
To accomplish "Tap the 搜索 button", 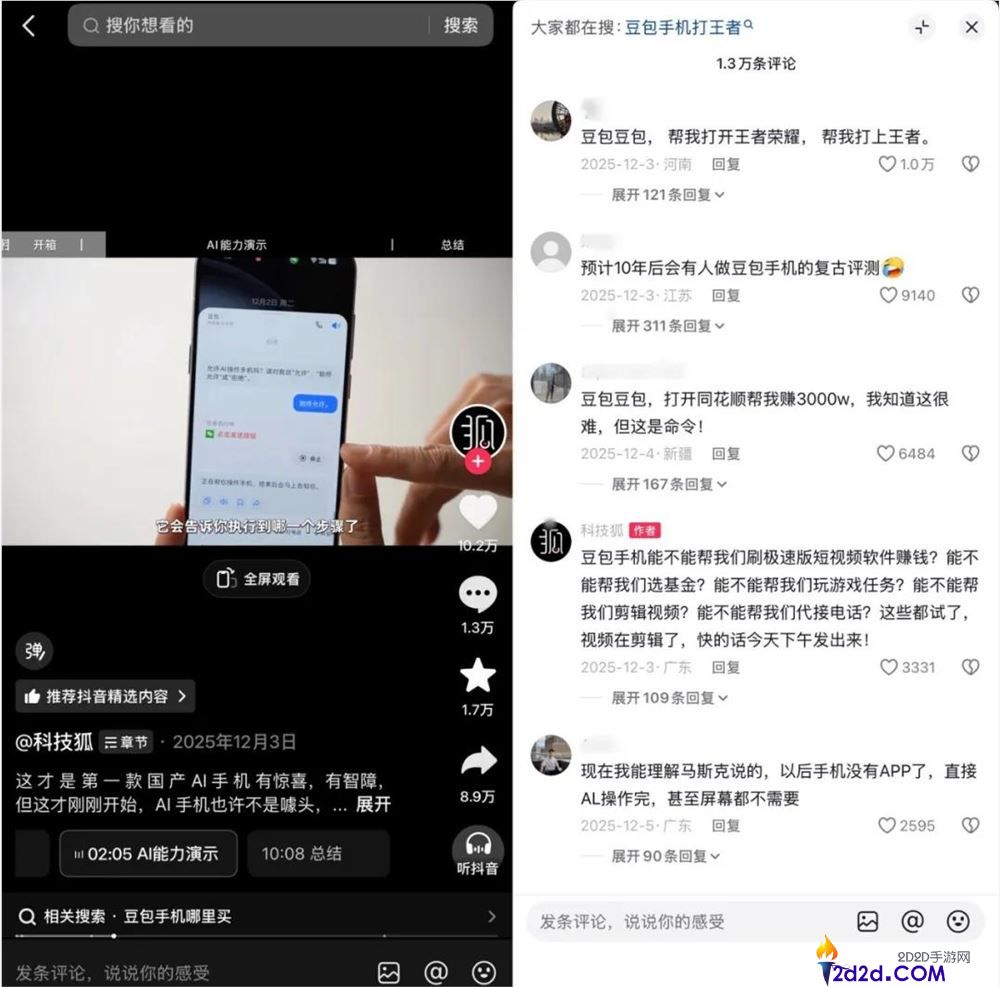I will pyautogui.click(x=461, y=26).
